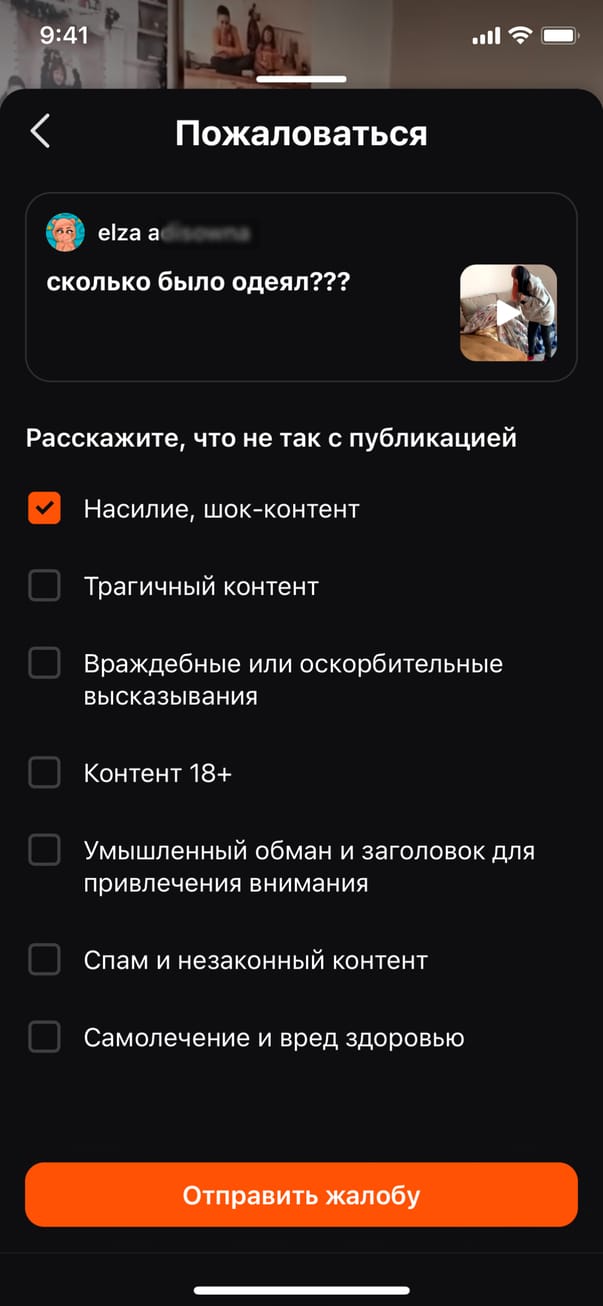Mark the Контент 18+ option
603x1306 pixels.
44,772
